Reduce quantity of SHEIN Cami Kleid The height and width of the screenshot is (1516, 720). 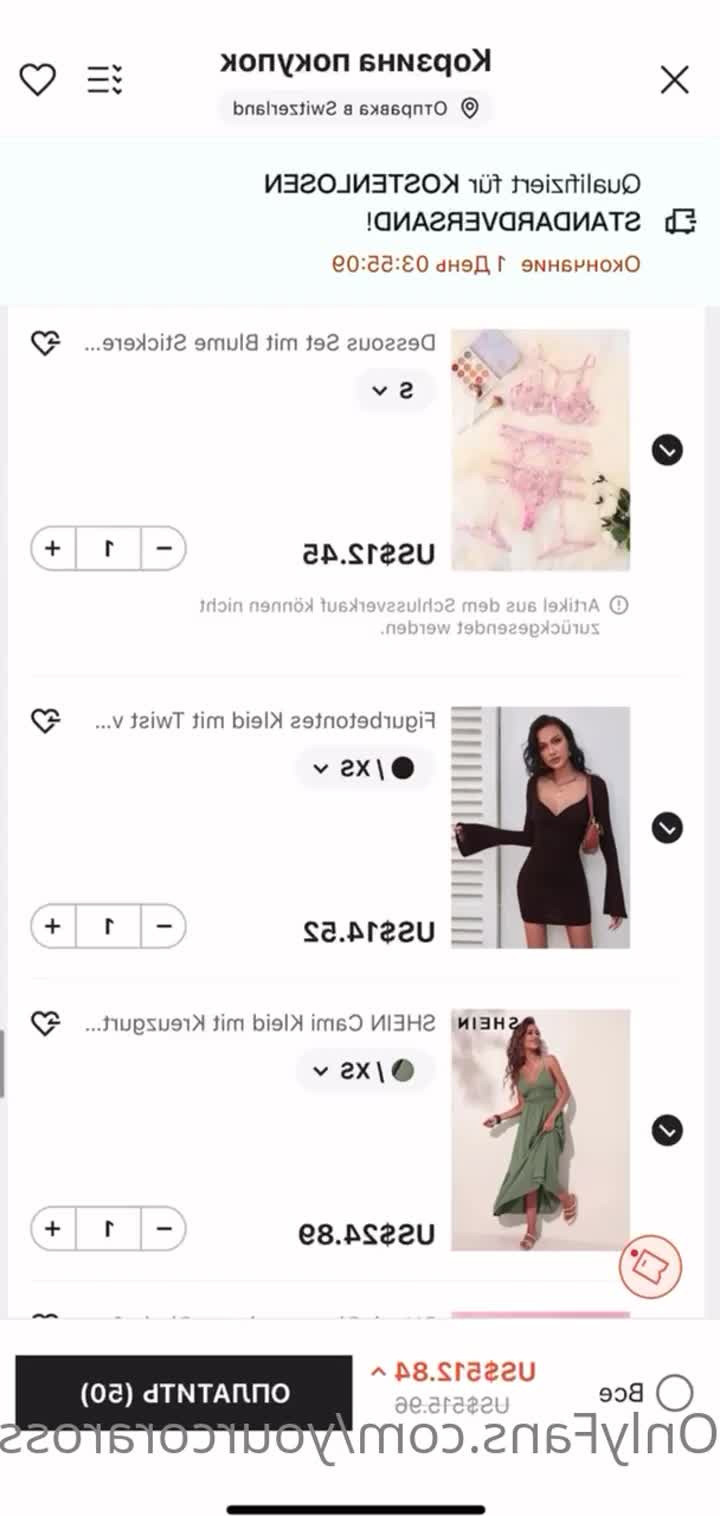pyautogui.click(x=165, y=1228)
